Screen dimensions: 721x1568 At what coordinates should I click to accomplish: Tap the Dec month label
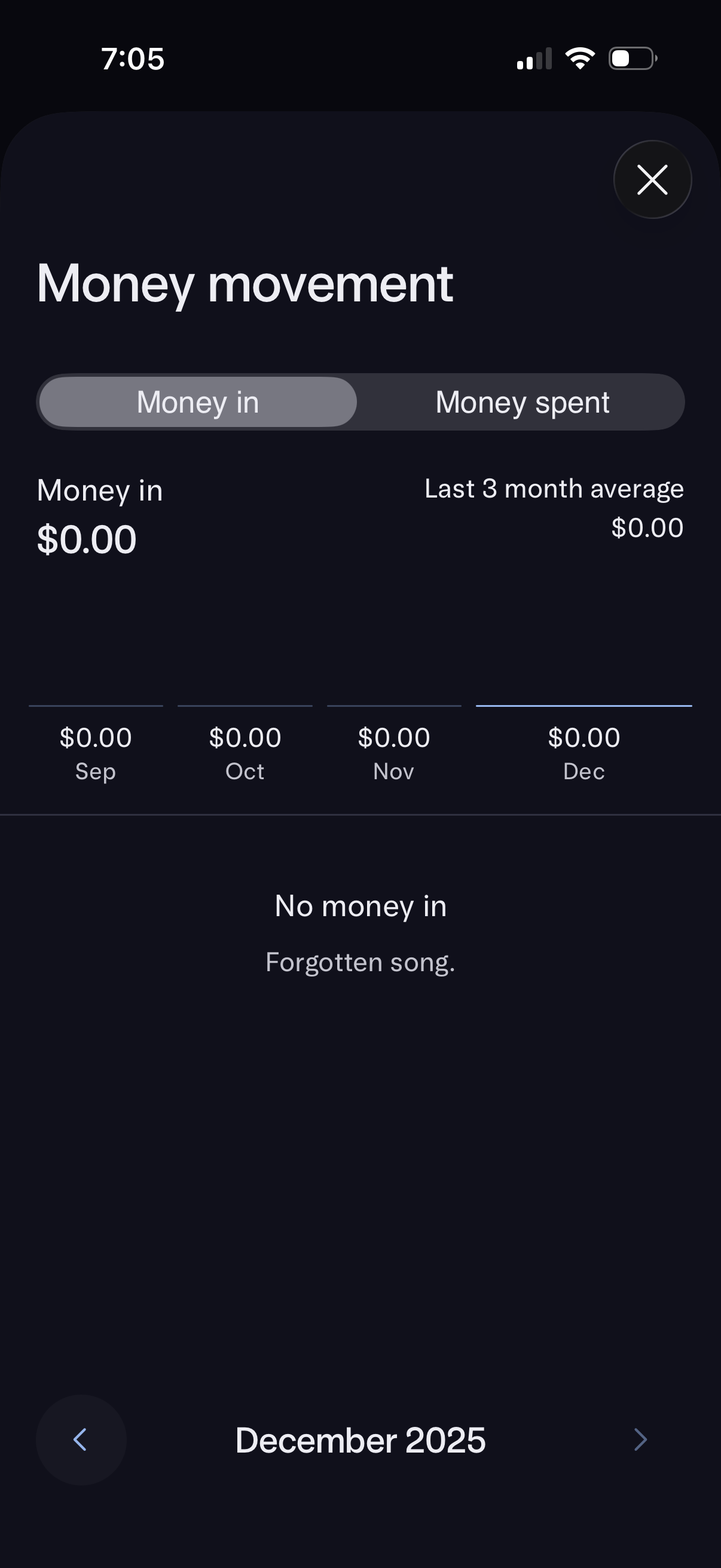[x=583, y=771]
